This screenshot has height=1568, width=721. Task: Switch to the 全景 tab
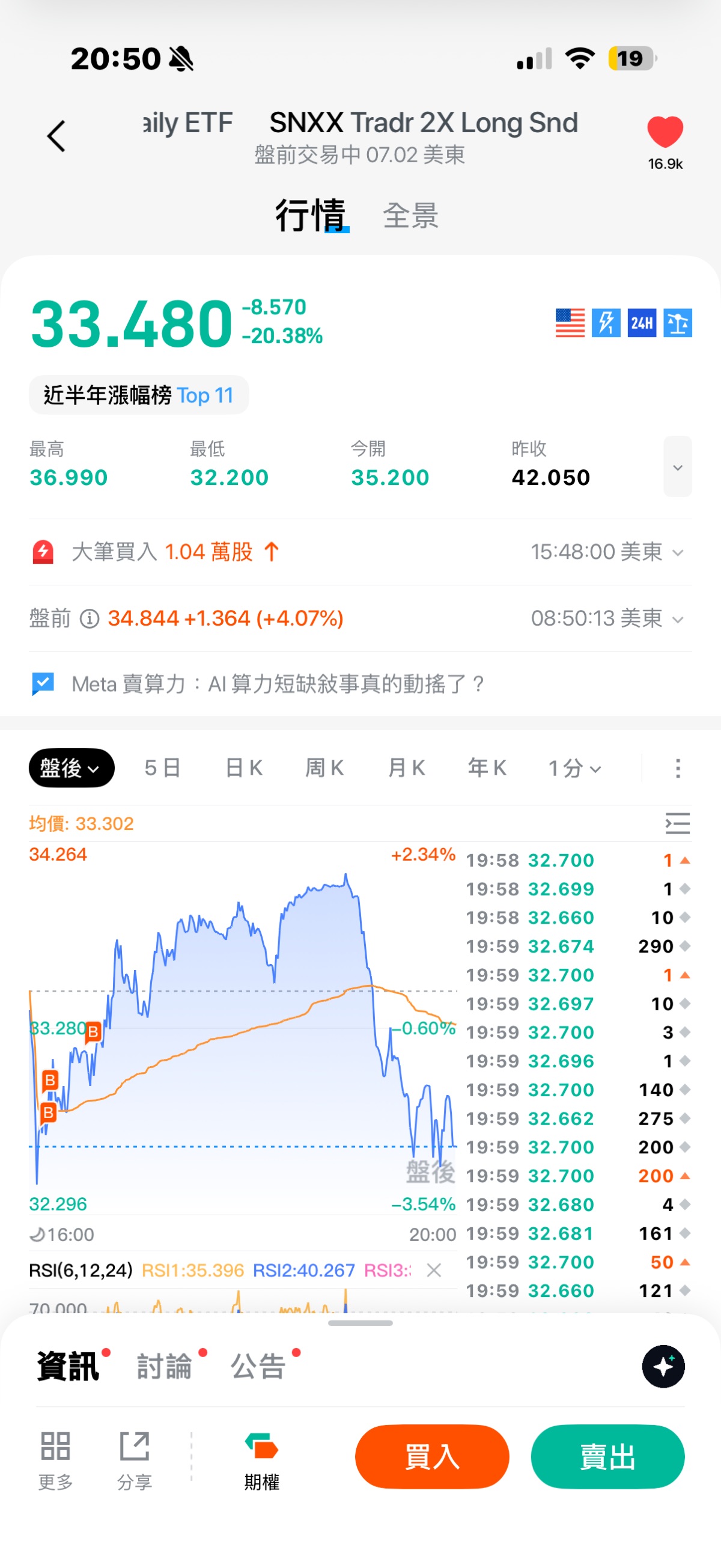point(411,216)
